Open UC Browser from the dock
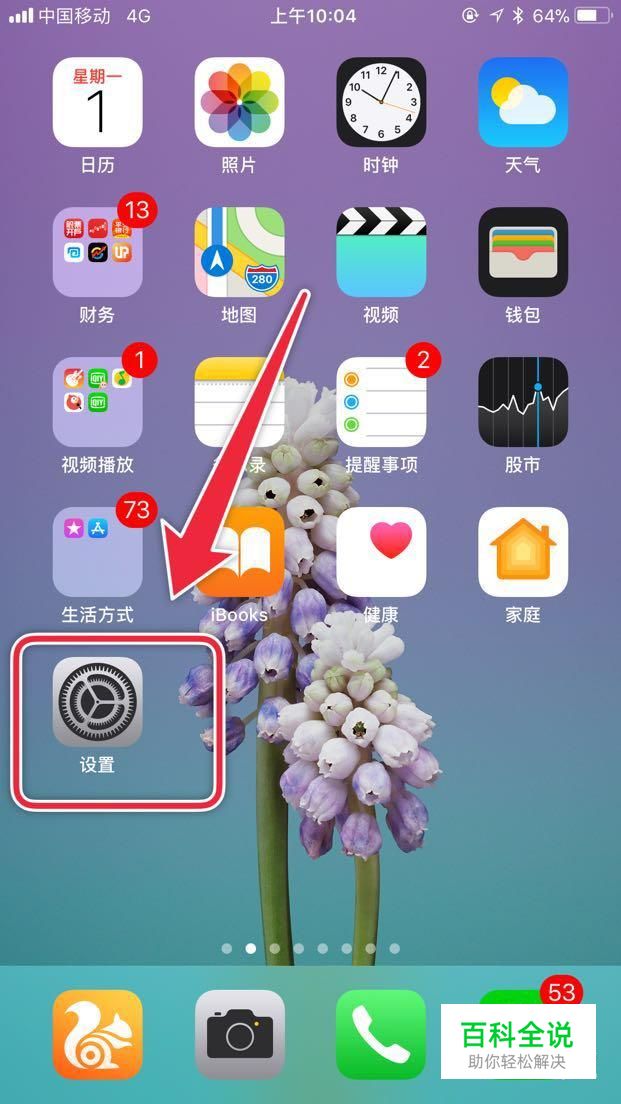 [97, 1034]
